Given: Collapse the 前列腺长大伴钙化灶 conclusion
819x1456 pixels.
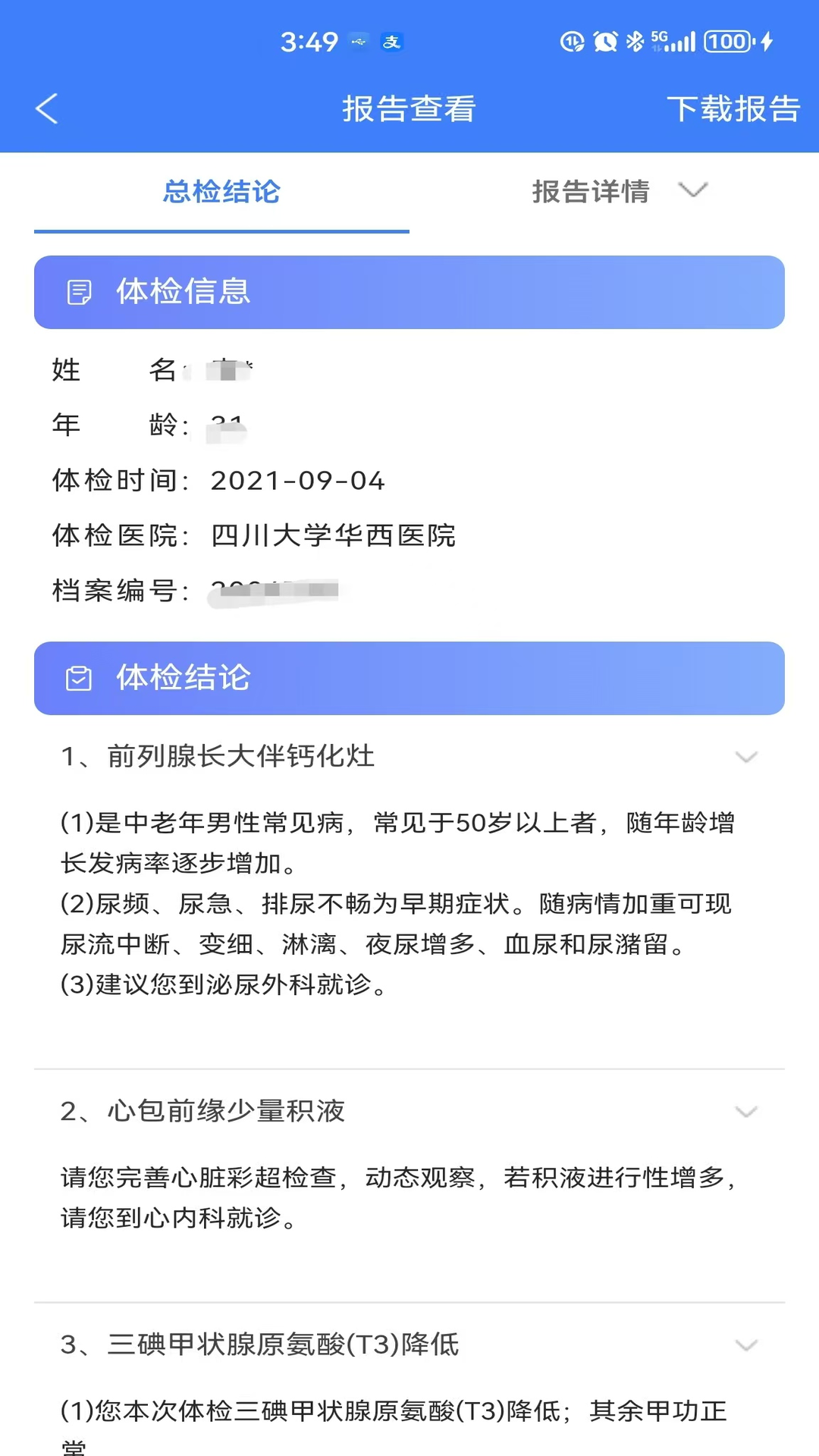Looking at the screenshot, I should click(x=747, y=757).
